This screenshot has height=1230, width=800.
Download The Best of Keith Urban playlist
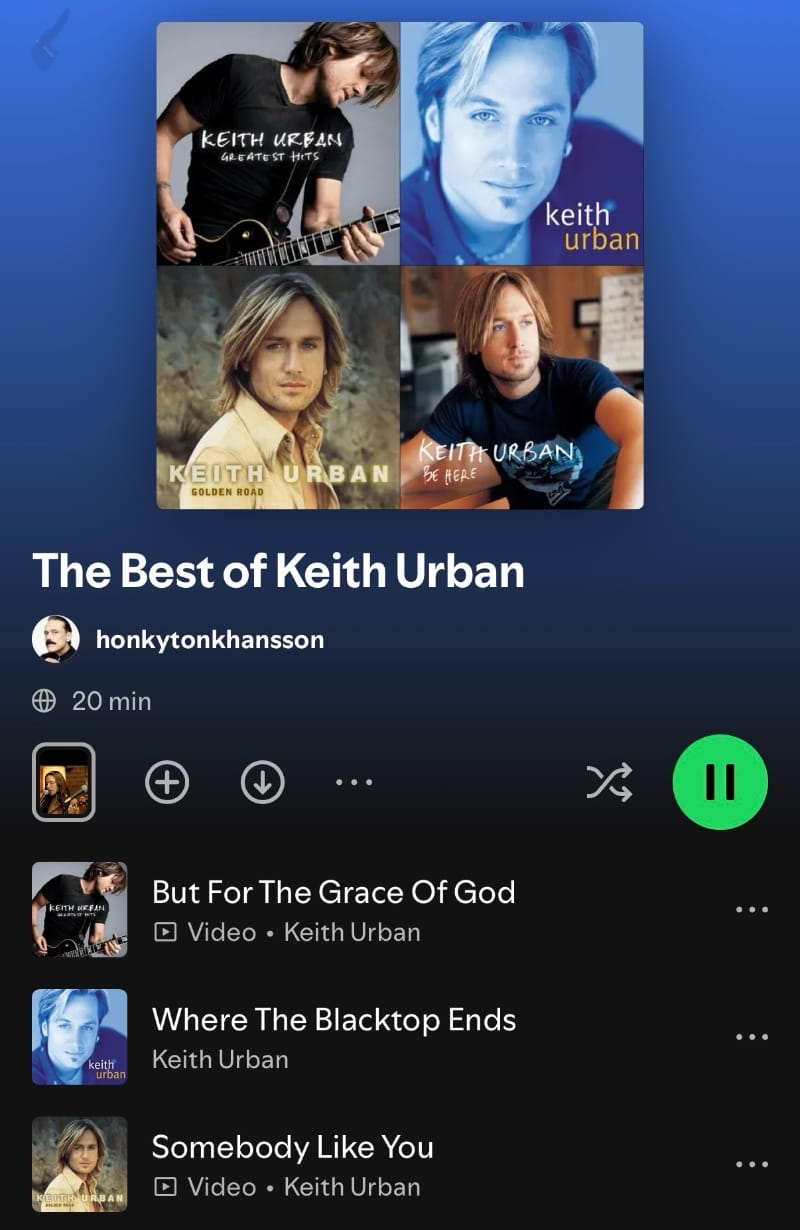tap(263, 782)
